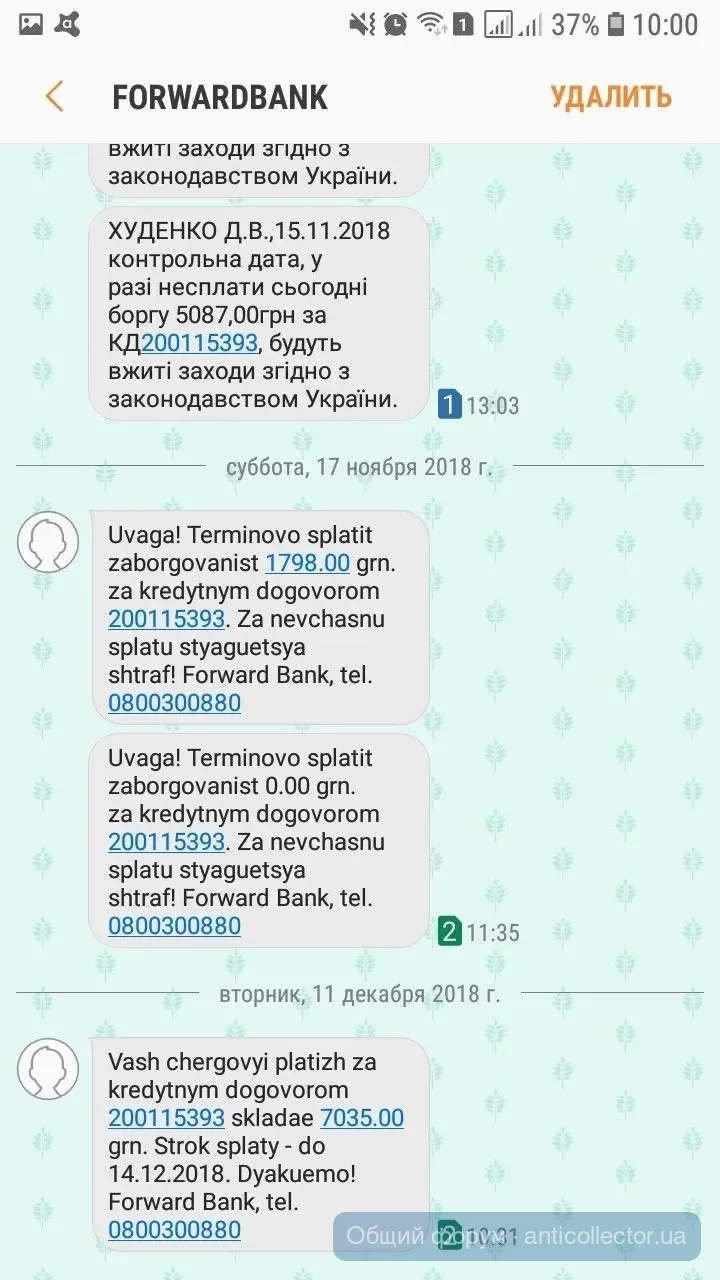Tap the 7035.00 amount link
This screenshot has height=1280, width=720.
[x=361, y=1118]
